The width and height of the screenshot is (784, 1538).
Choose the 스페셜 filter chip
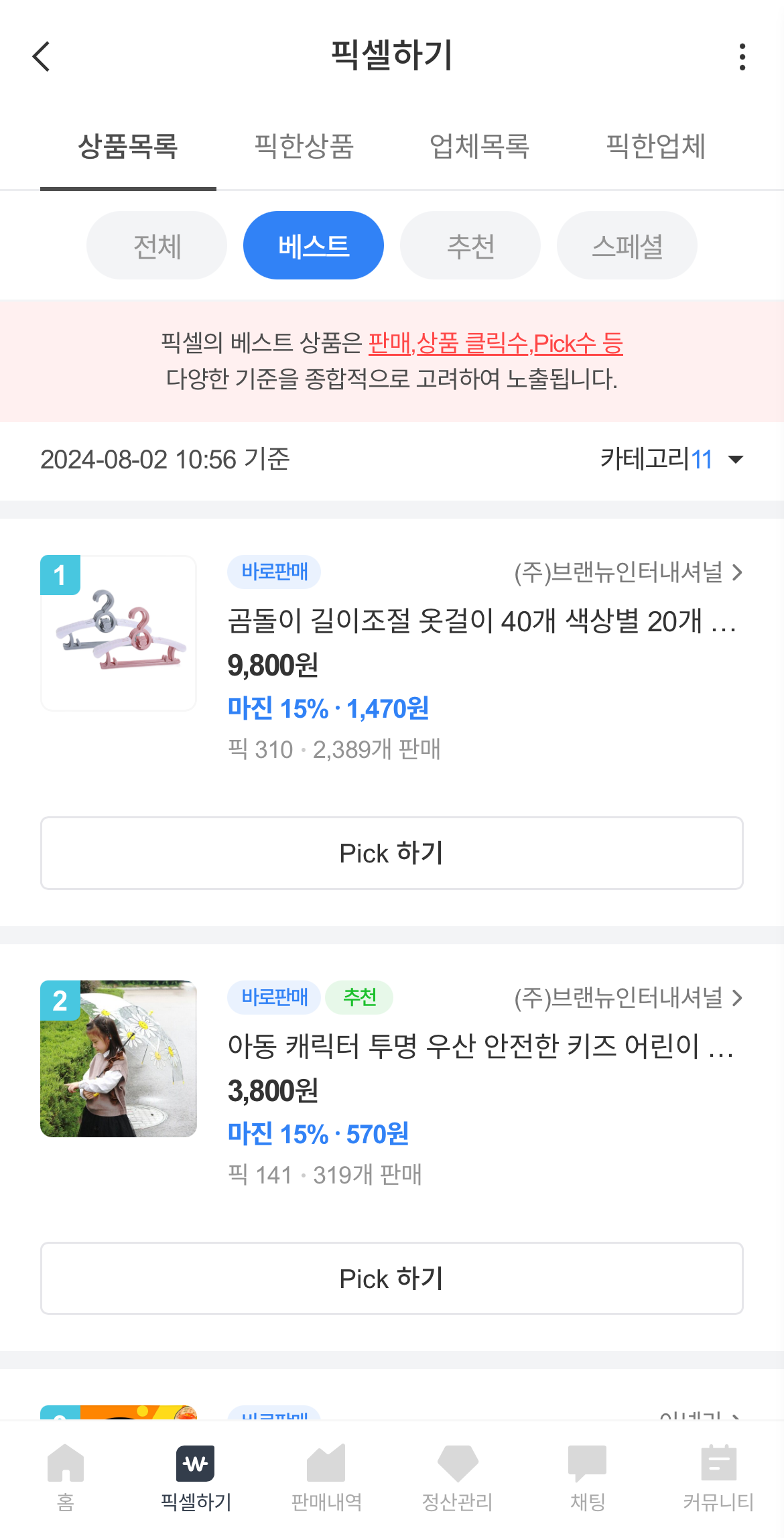pyautogui.click(x=627, y=246)
